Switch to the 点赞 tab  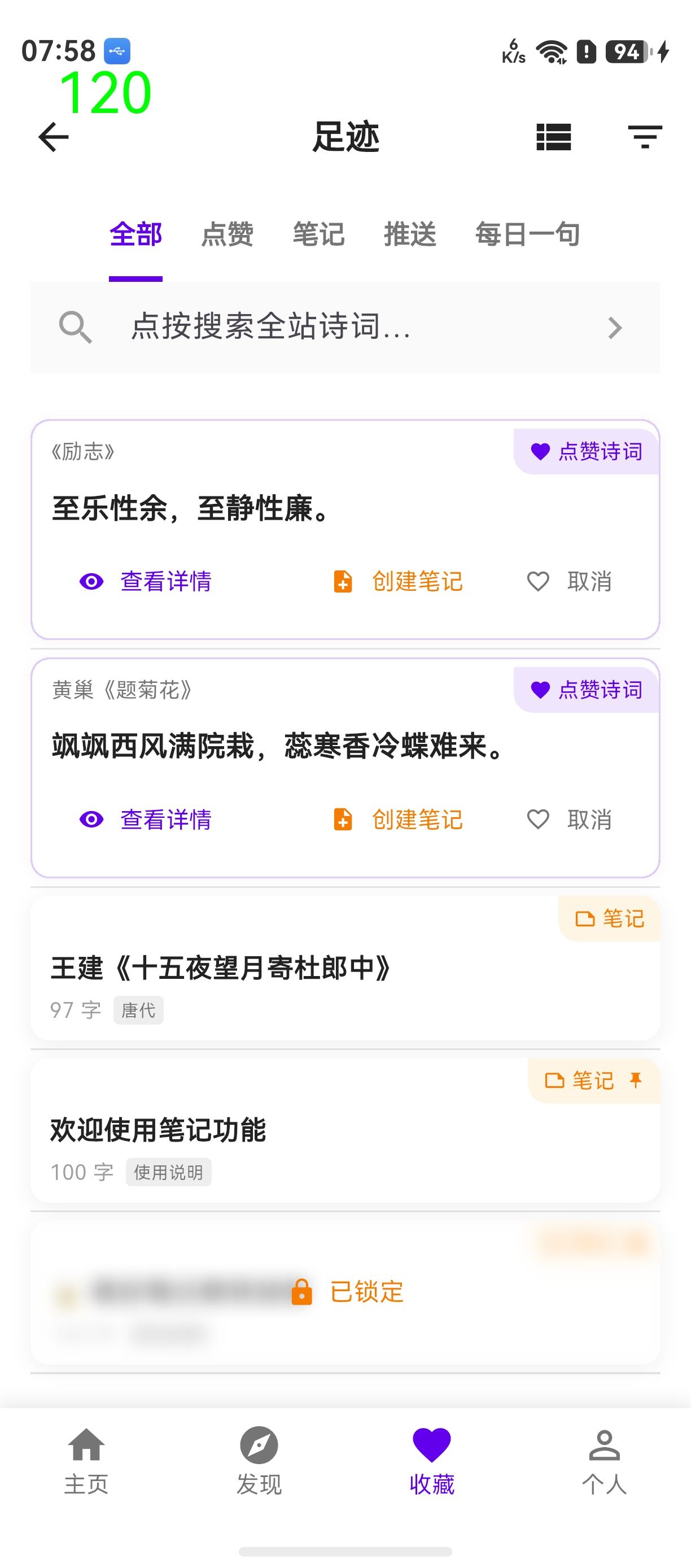(x=227, y=234)
